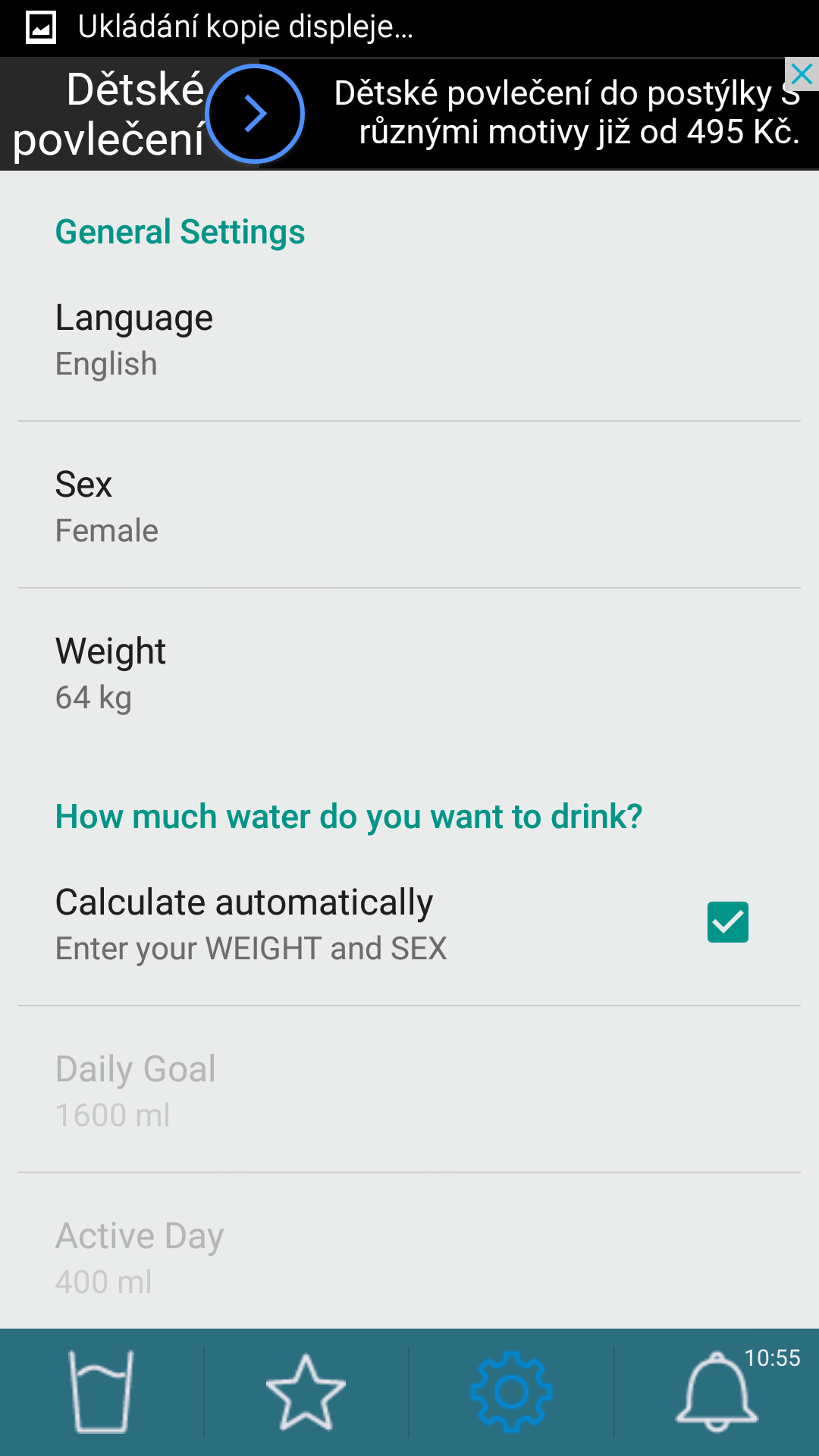
Task: Open the water glass tab
Action: click(102, 1392)
